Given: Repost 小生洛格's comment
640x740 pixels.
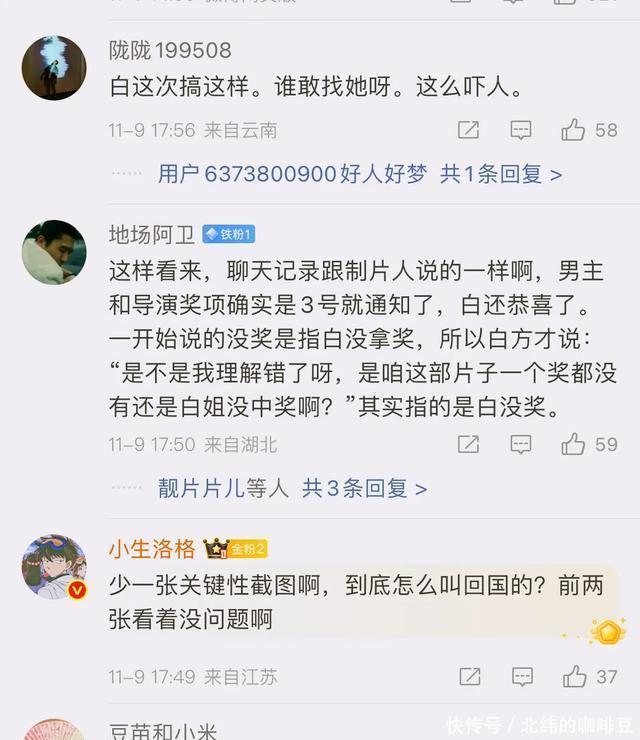Looking at the screenshot, I should point(468,677).
